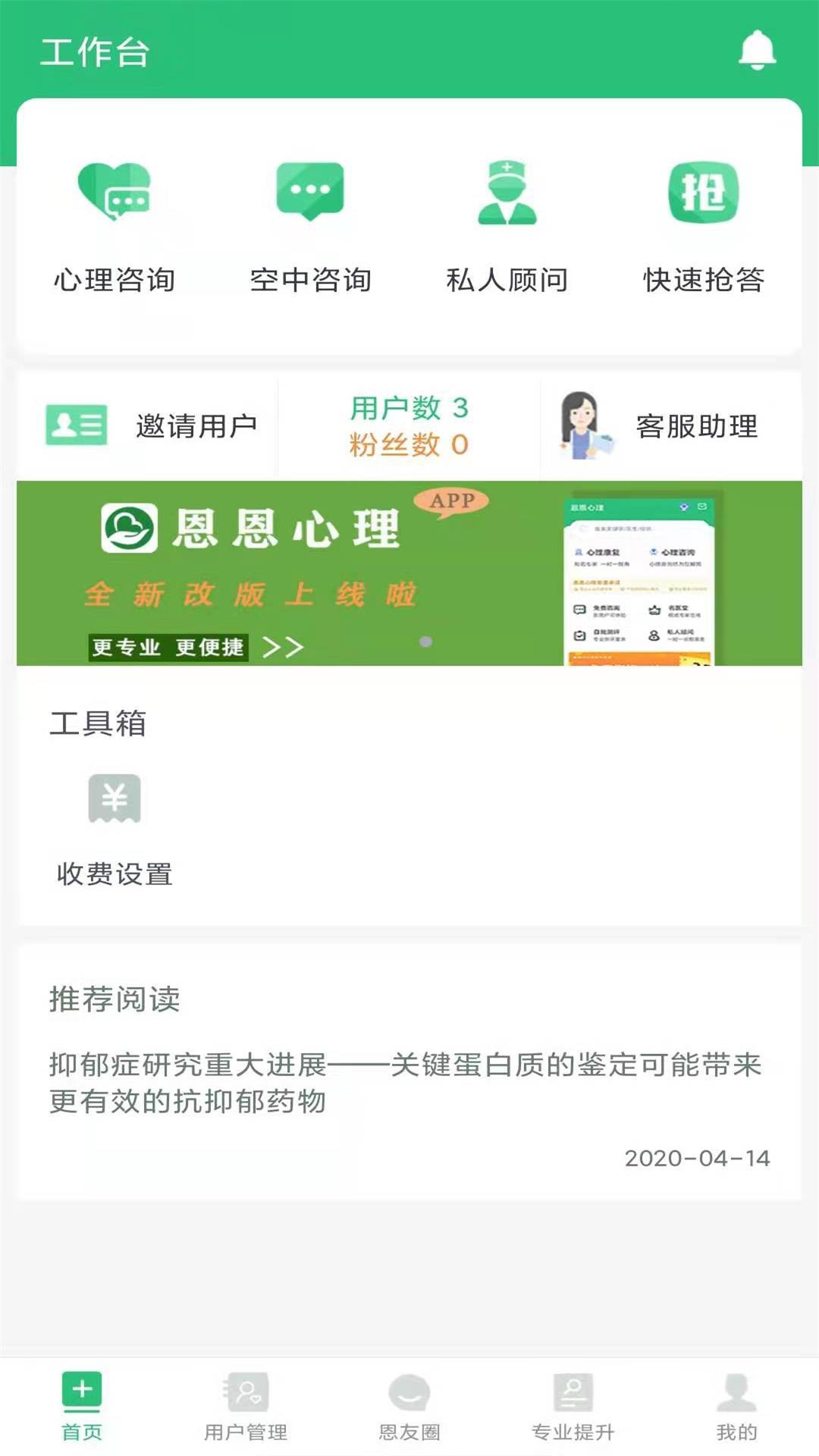Tap 邀请用户 to invite users

point(151,426)
